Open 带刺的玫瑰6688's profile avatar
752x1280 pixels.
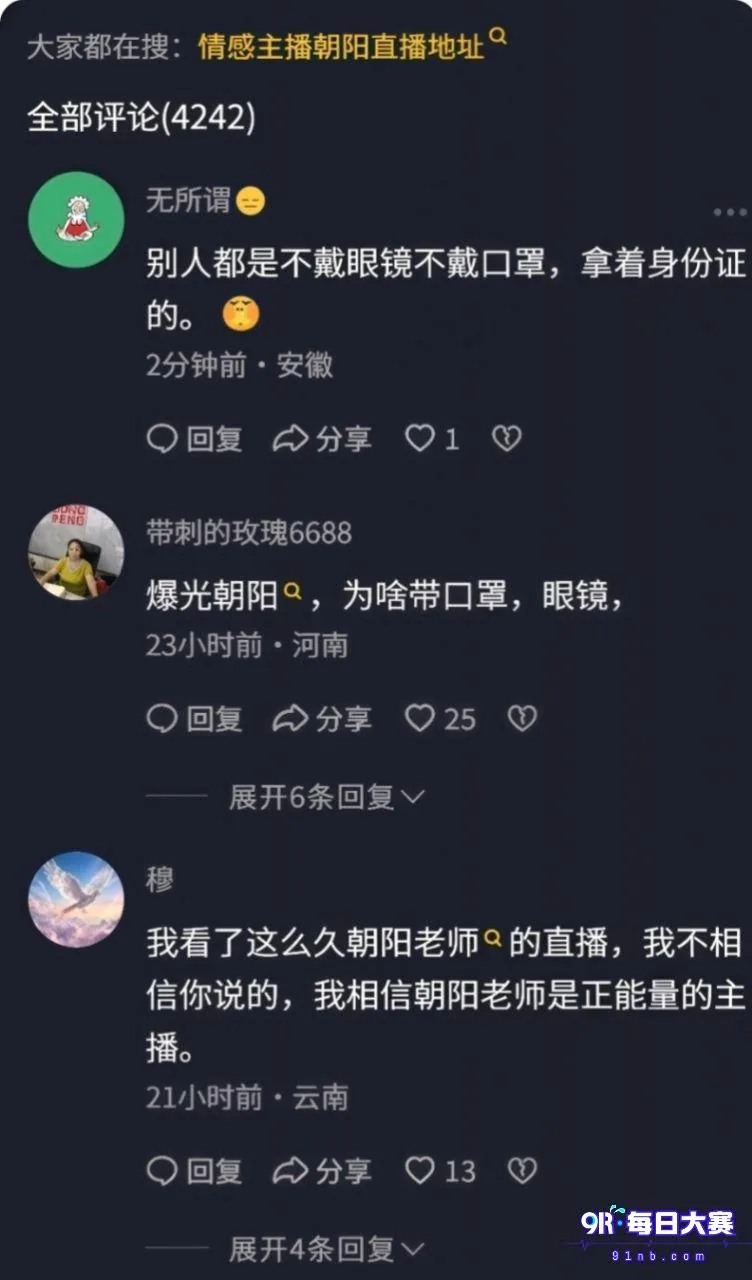pos(76,551)
